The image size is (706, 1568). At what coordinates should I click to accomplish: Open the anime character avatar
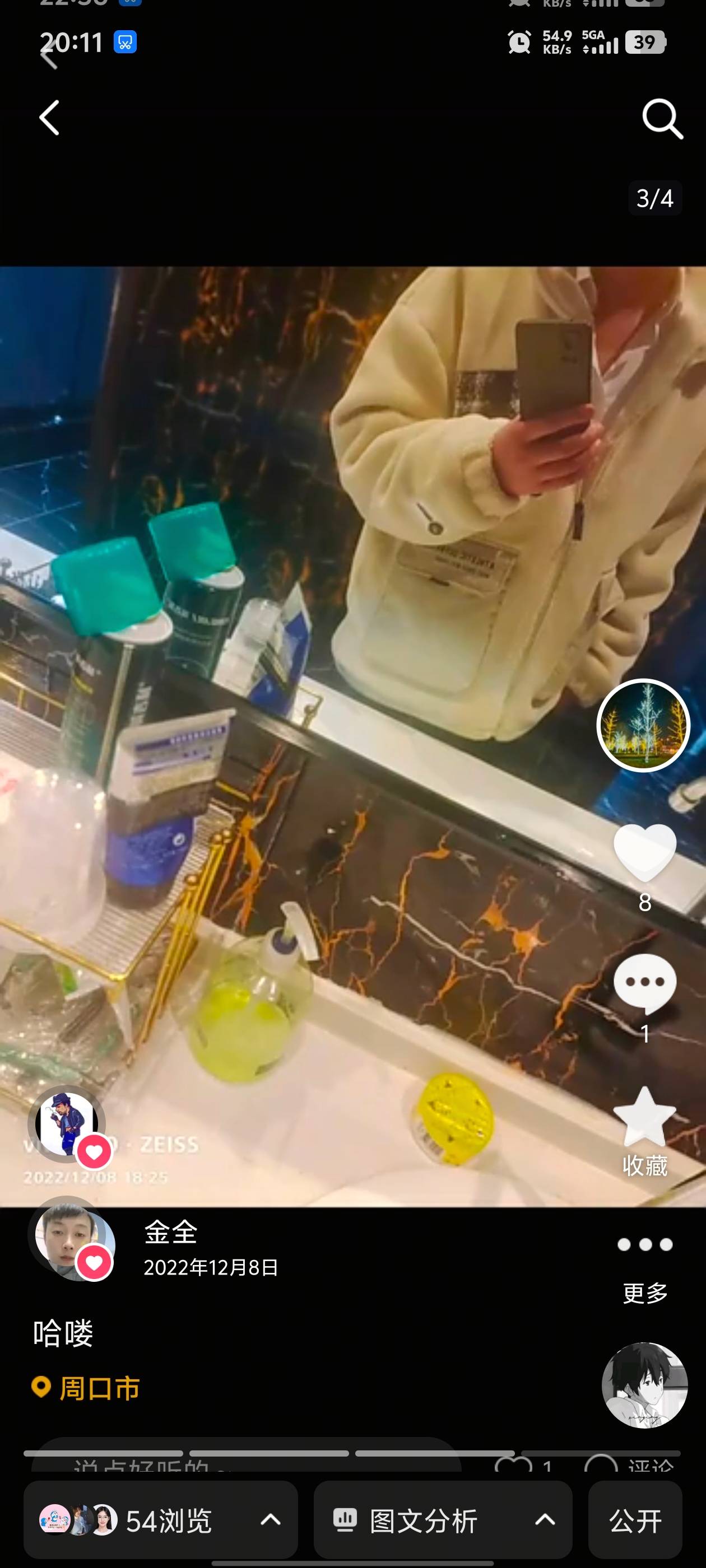(x=644, y=1385)
